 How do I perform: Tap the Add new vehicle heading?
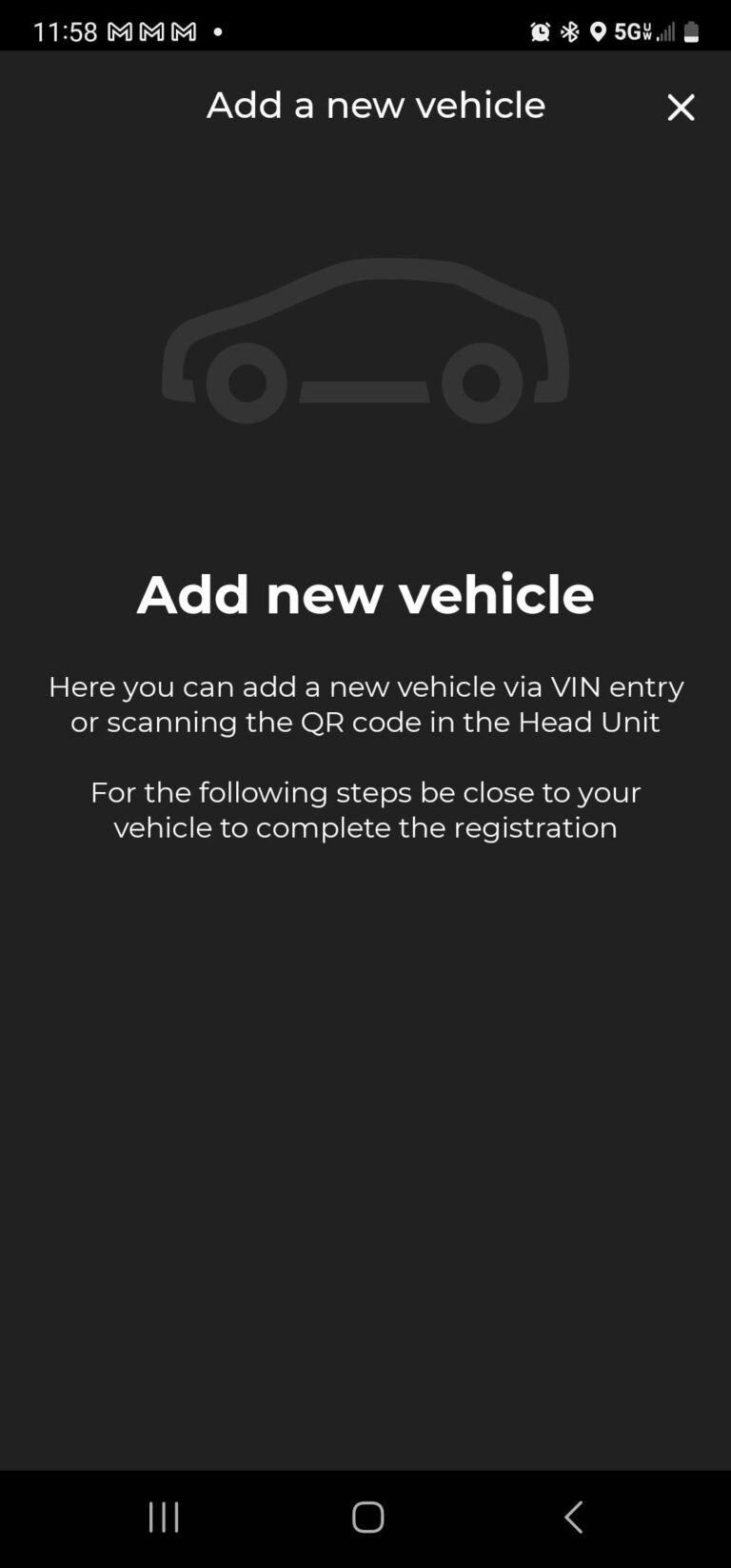pos(365,594)
